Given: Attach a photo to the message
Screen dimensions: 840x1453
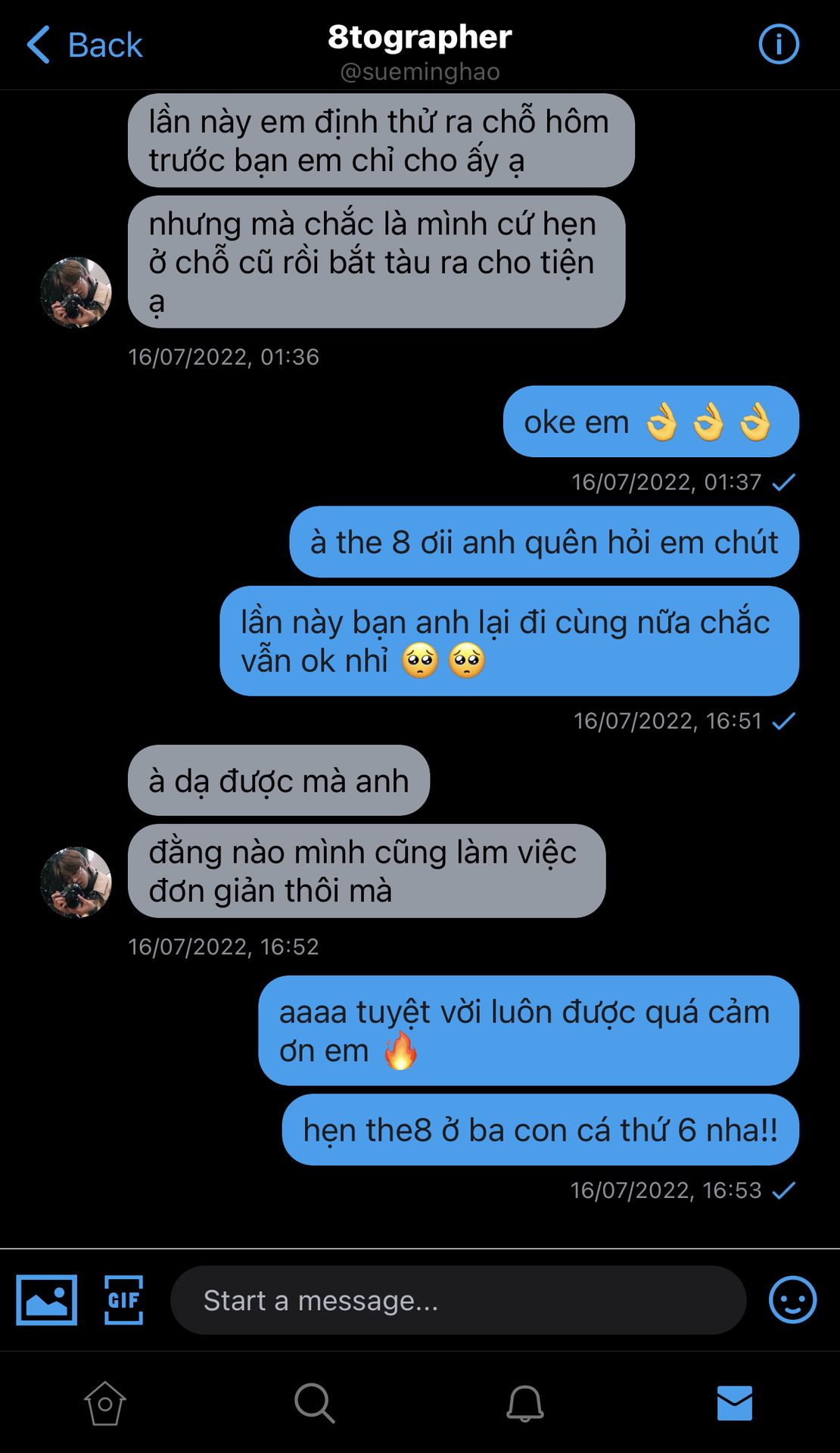Looking at the screenshot, I should 47,1300.
